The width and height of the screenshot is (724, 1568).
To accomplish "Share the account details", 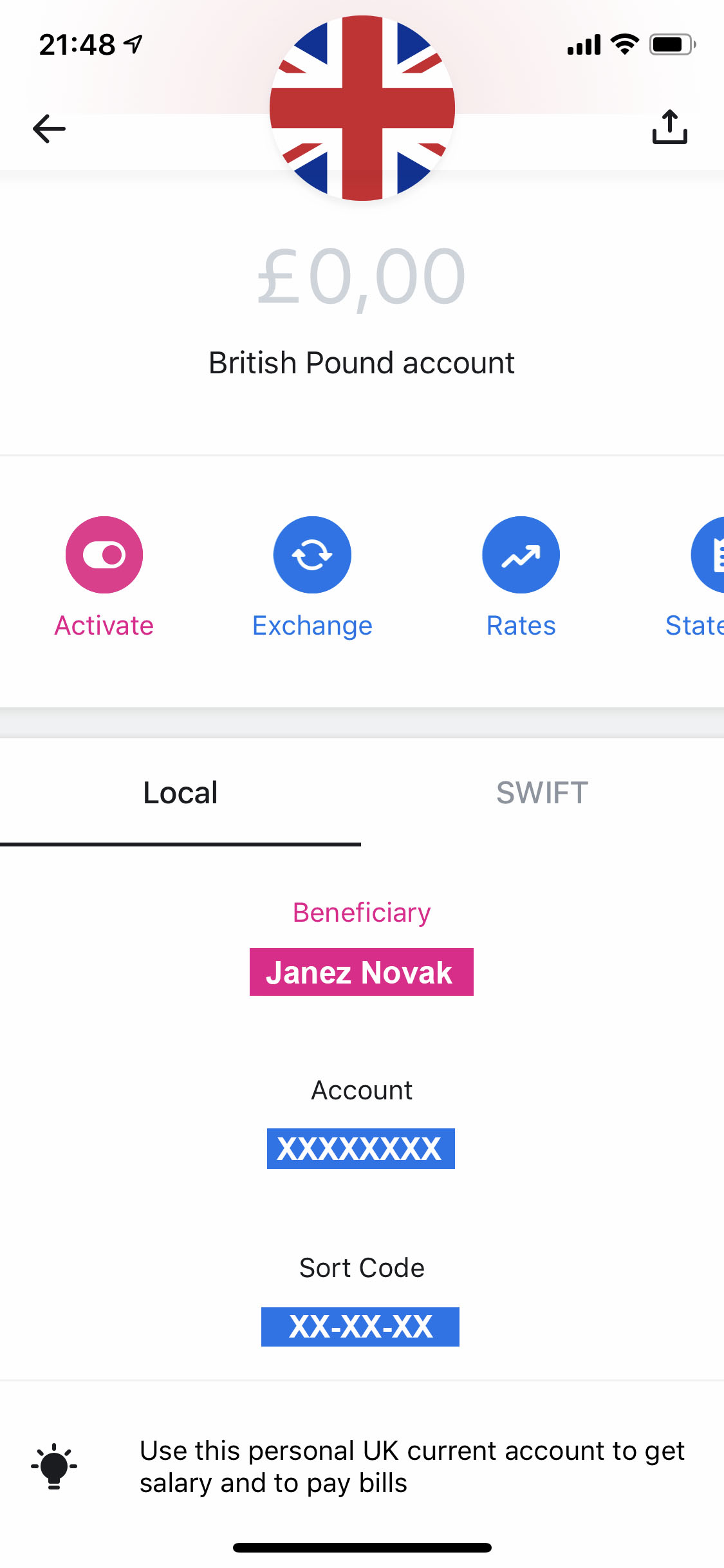I will 670,126.
